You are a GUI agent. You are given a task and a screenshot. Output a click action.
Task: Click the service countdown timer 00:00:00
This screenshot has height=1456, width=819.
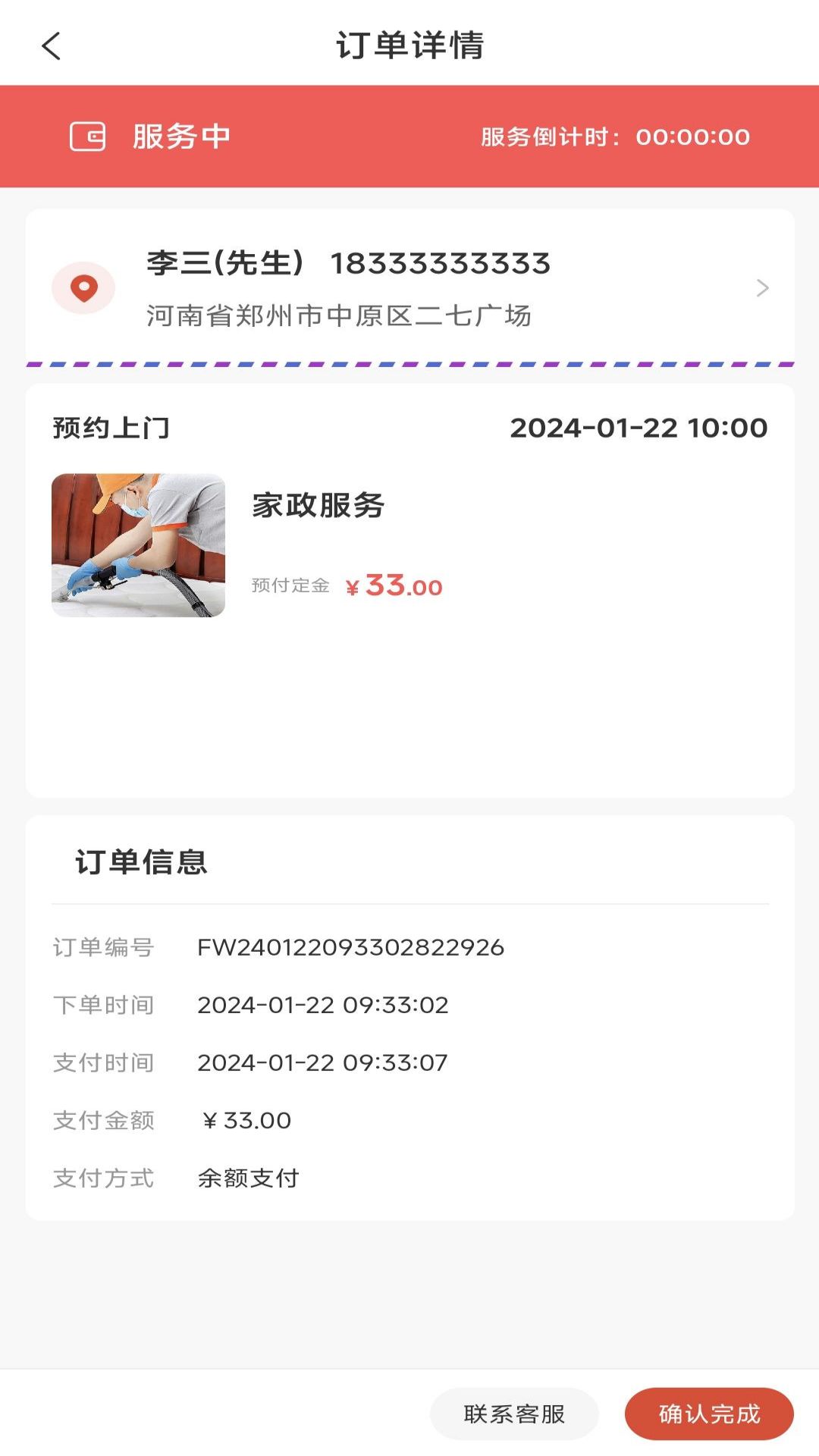point(692,137)
